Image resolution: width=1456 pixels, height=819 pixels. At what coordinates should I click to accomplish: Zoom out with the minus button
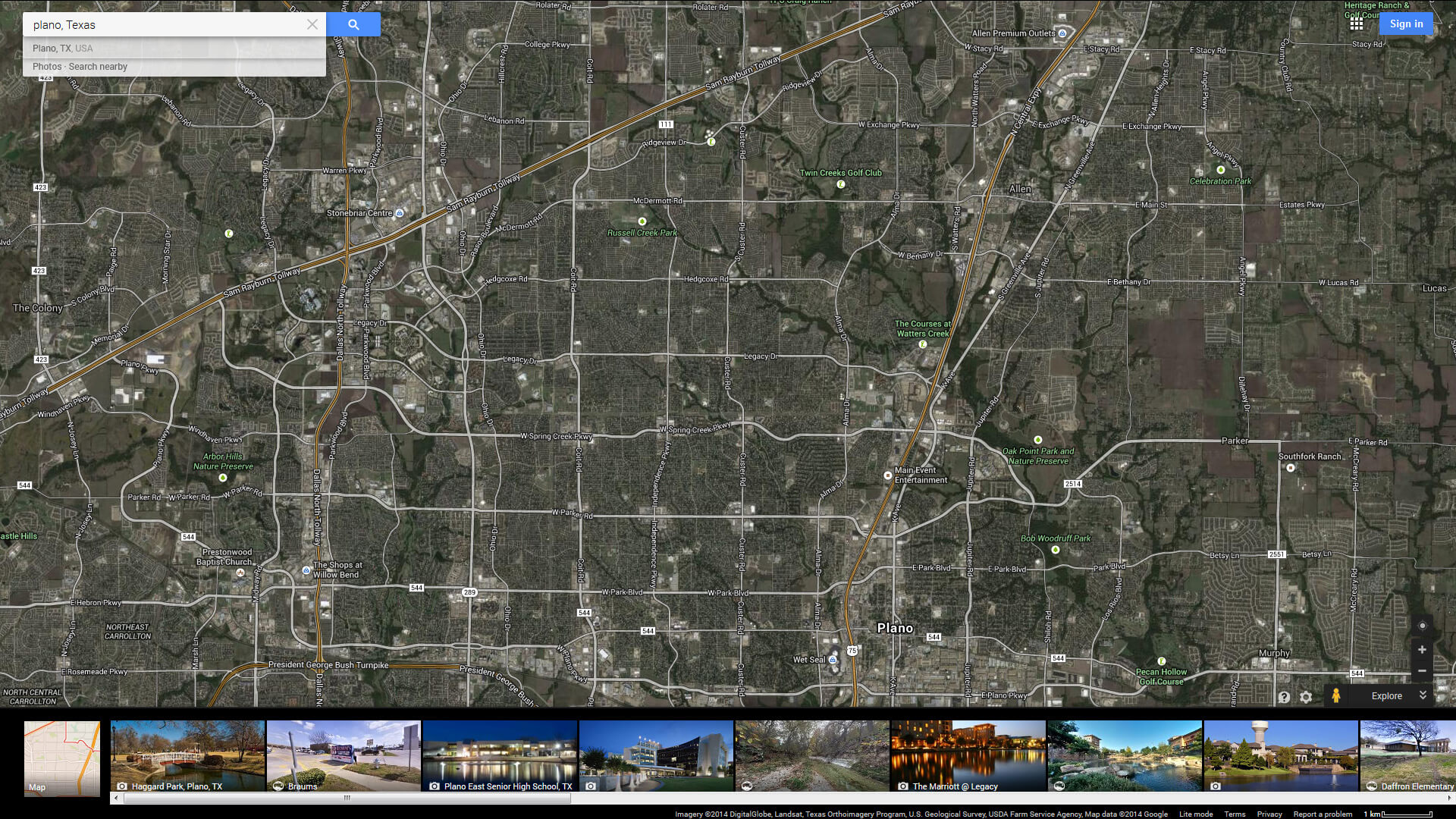coord(1422,670)
